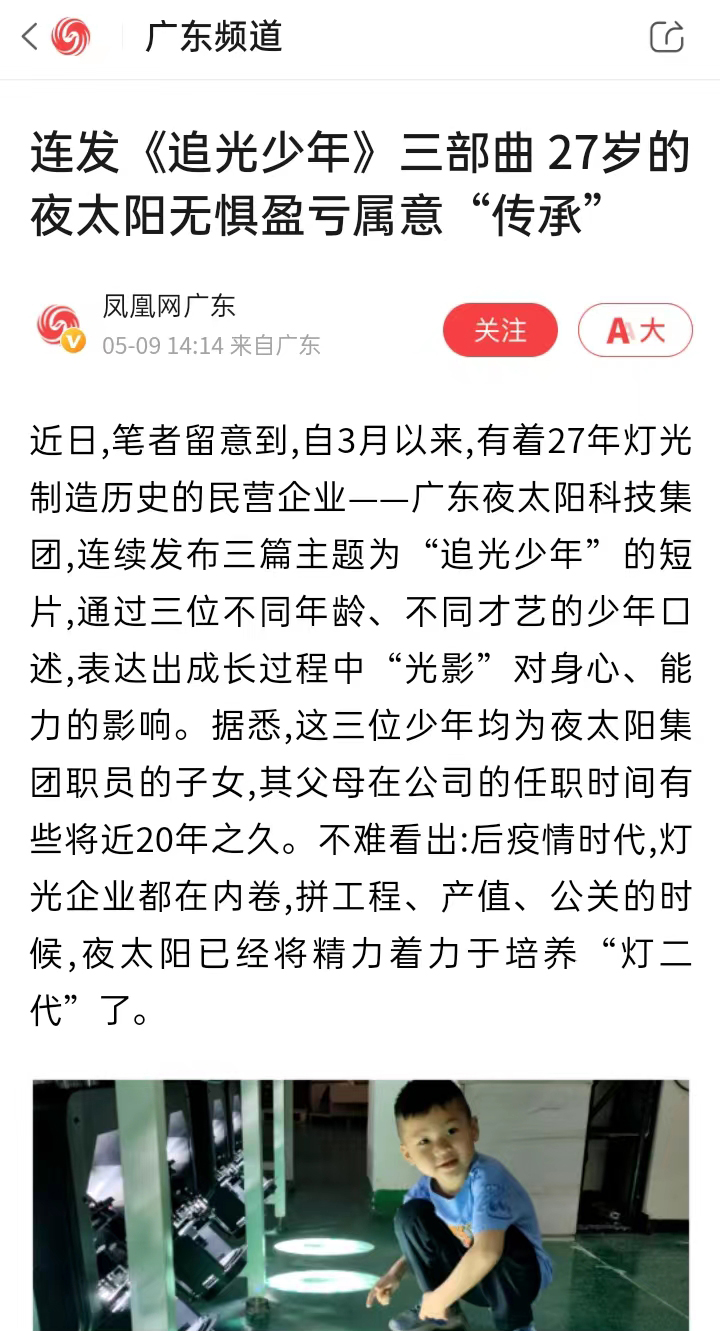This screenshot has width=720, height=1331.
Task: Go back using the header arrow
Action: tap(29, 38)
